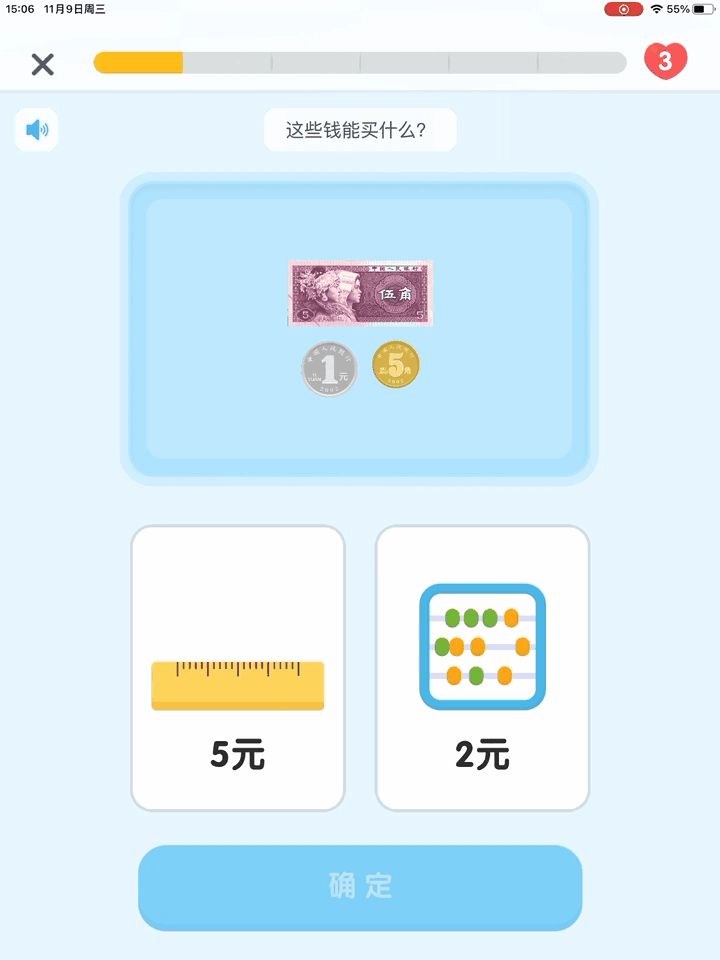Tap the red screen recording indicator
Image resolution: width=720 pixels, height=960 pixels.
(x=623, y=9)
